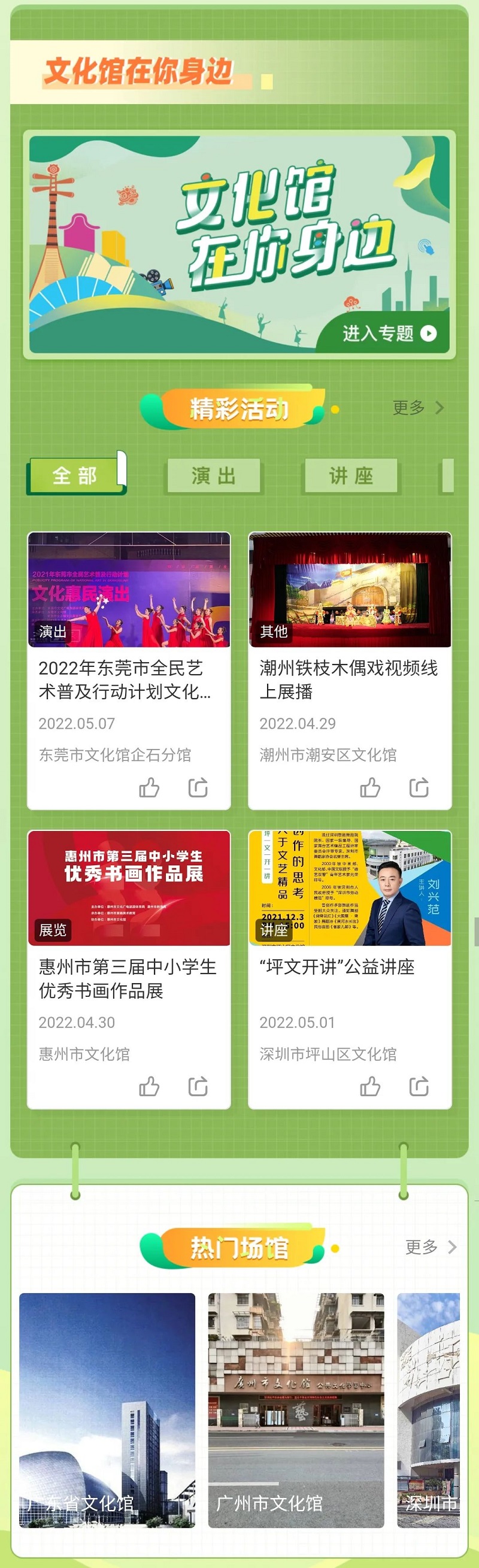This screenshot has width=479, height=1568.
Task: Open the 广东省文化馆 venue
Action: (x=107, y=1410)
